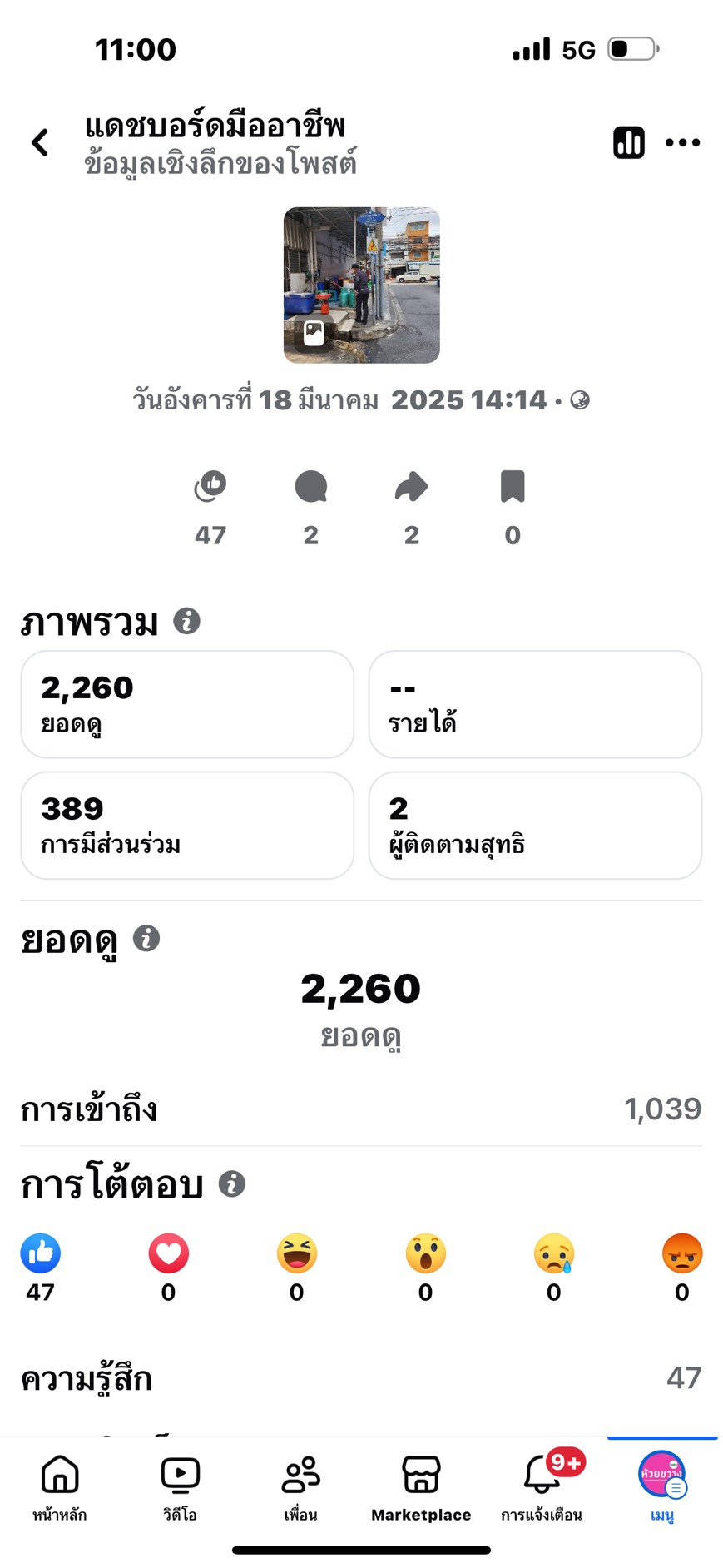Open the post photo thumbnail
This screenshot has height=1568, width=723.
(x=361, y=285)
